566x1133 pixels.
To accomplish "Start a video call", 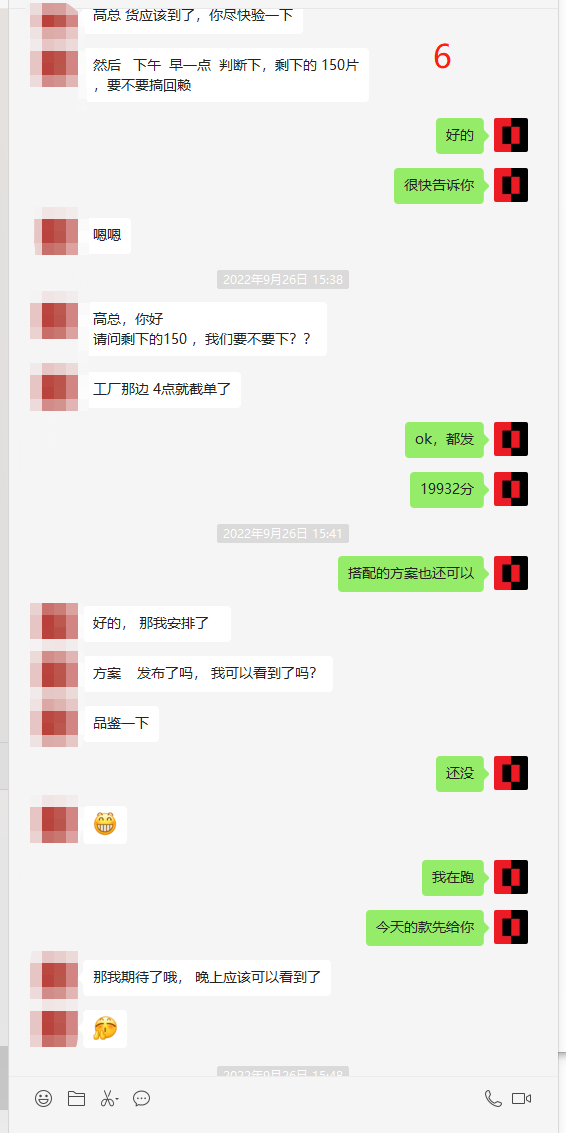I will pos(521,1098).
